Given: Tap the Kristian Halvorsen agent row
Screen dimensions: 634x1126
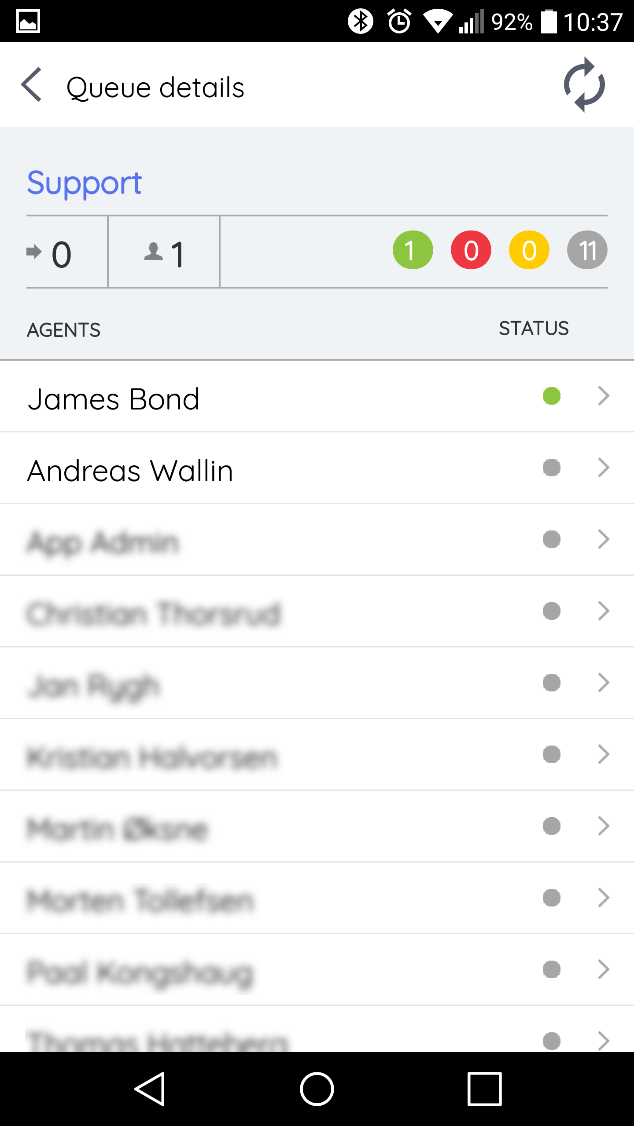Looking at the screenshot, I should [316, 756].
